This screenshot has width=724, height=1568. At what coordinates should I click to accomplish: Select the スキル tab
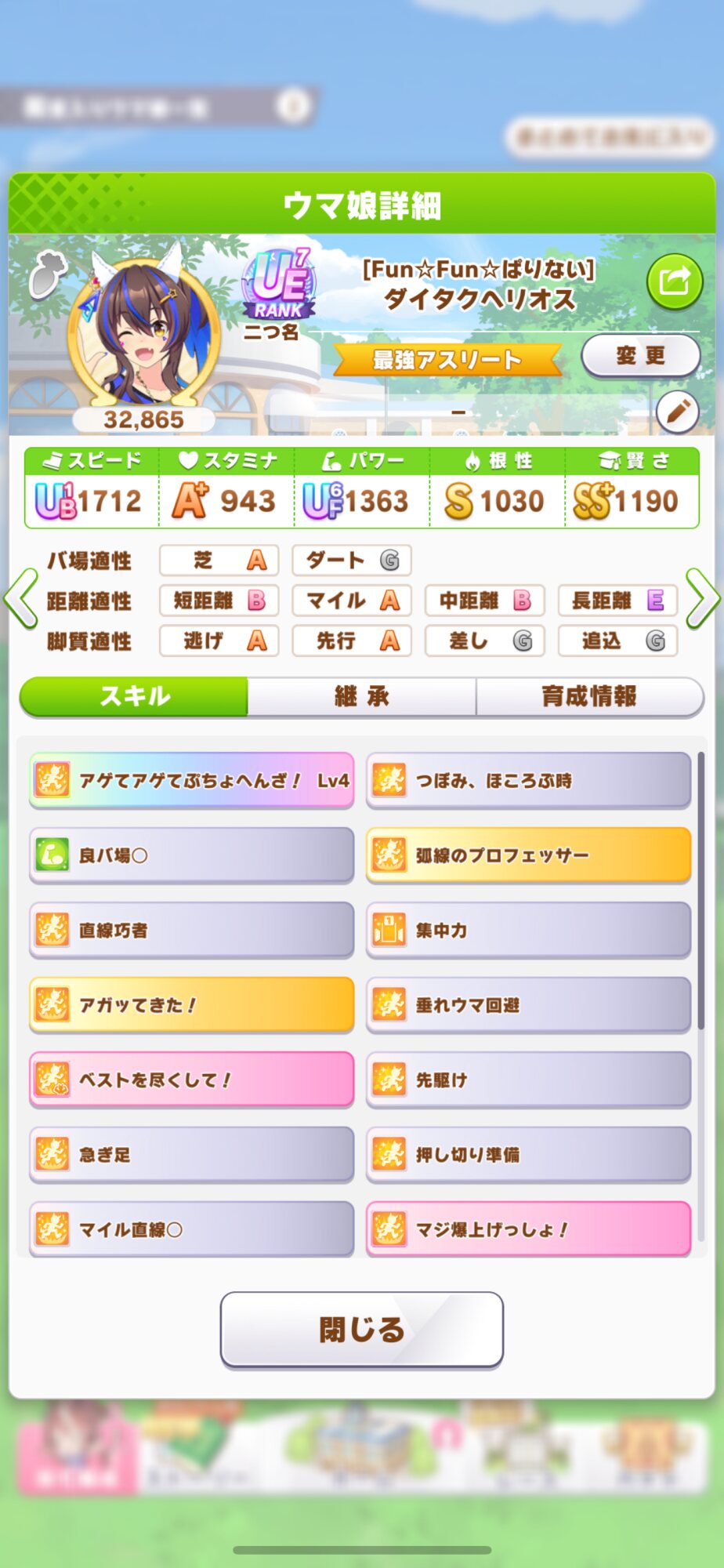[134, 696]
